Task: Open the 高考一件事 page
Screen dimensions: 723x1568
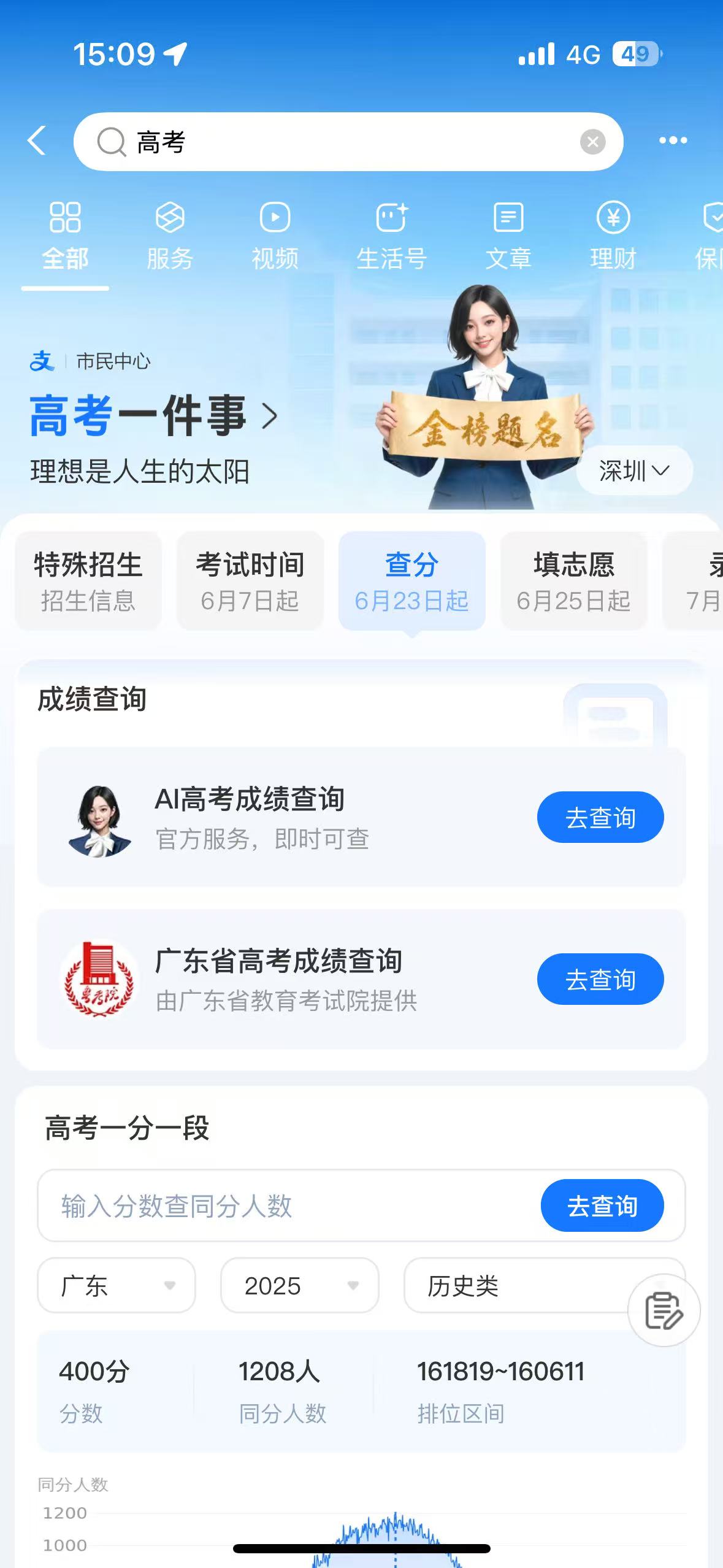Action: [x=153, y=415]
